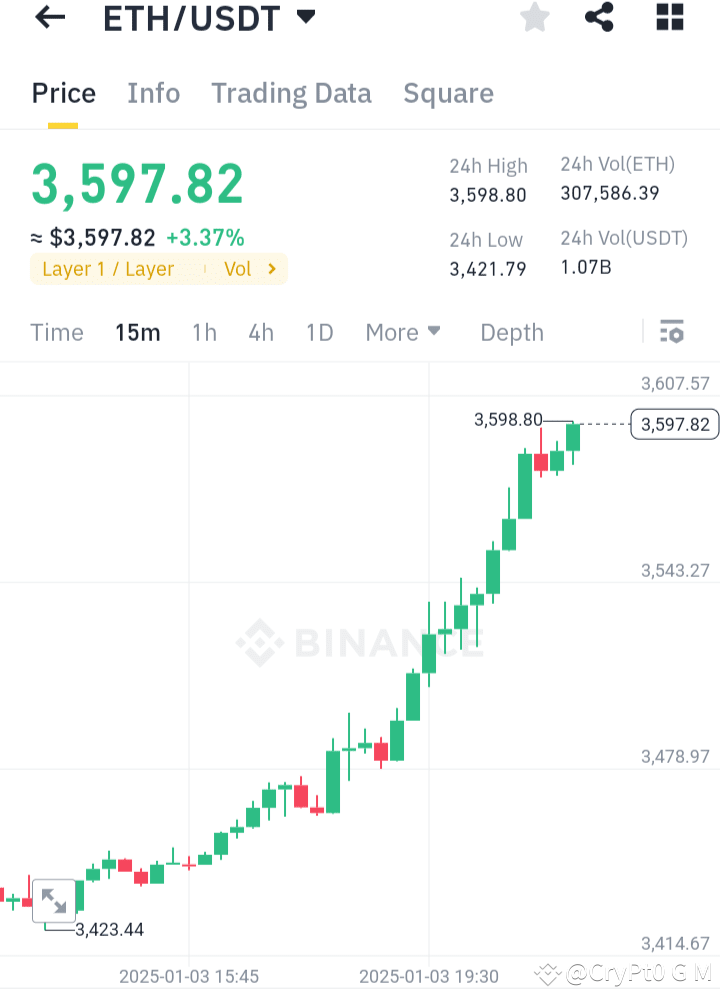Open the Depth view
The width and height of the screenshot is (720, 995).
coord(511,332)
